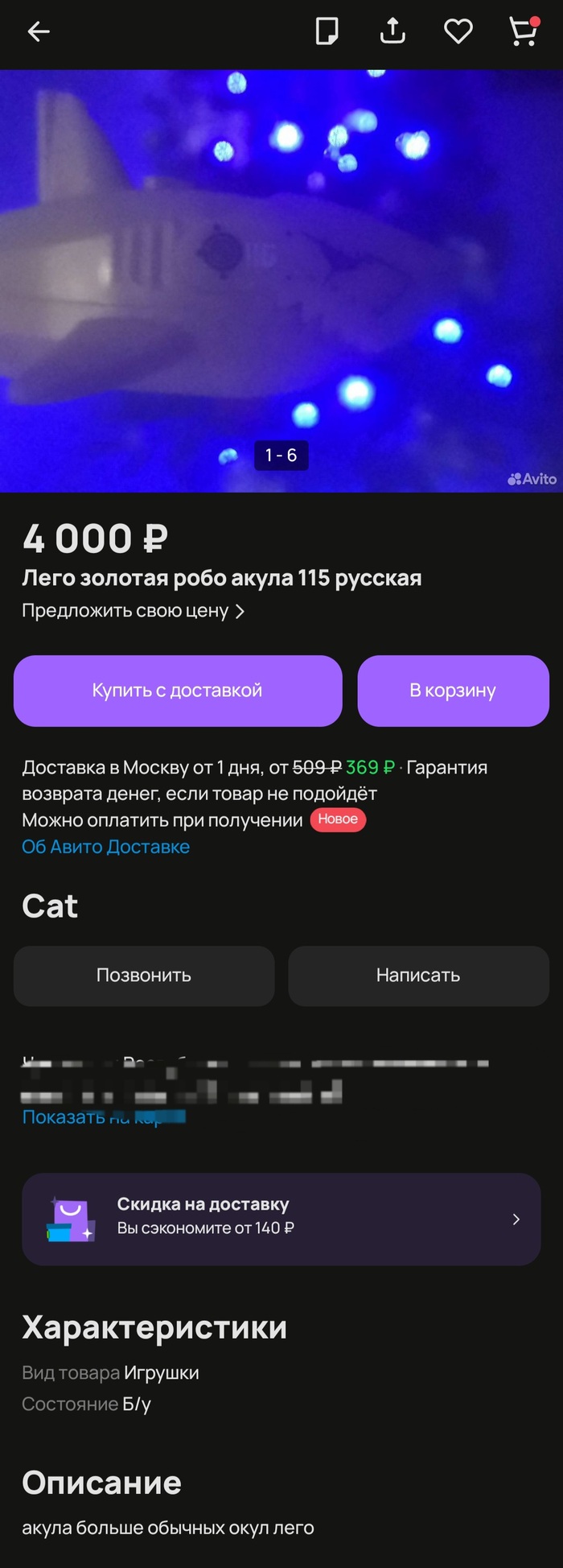Share this robo shark listing
The image size is (563, 1568).
(x=392, y=32)
